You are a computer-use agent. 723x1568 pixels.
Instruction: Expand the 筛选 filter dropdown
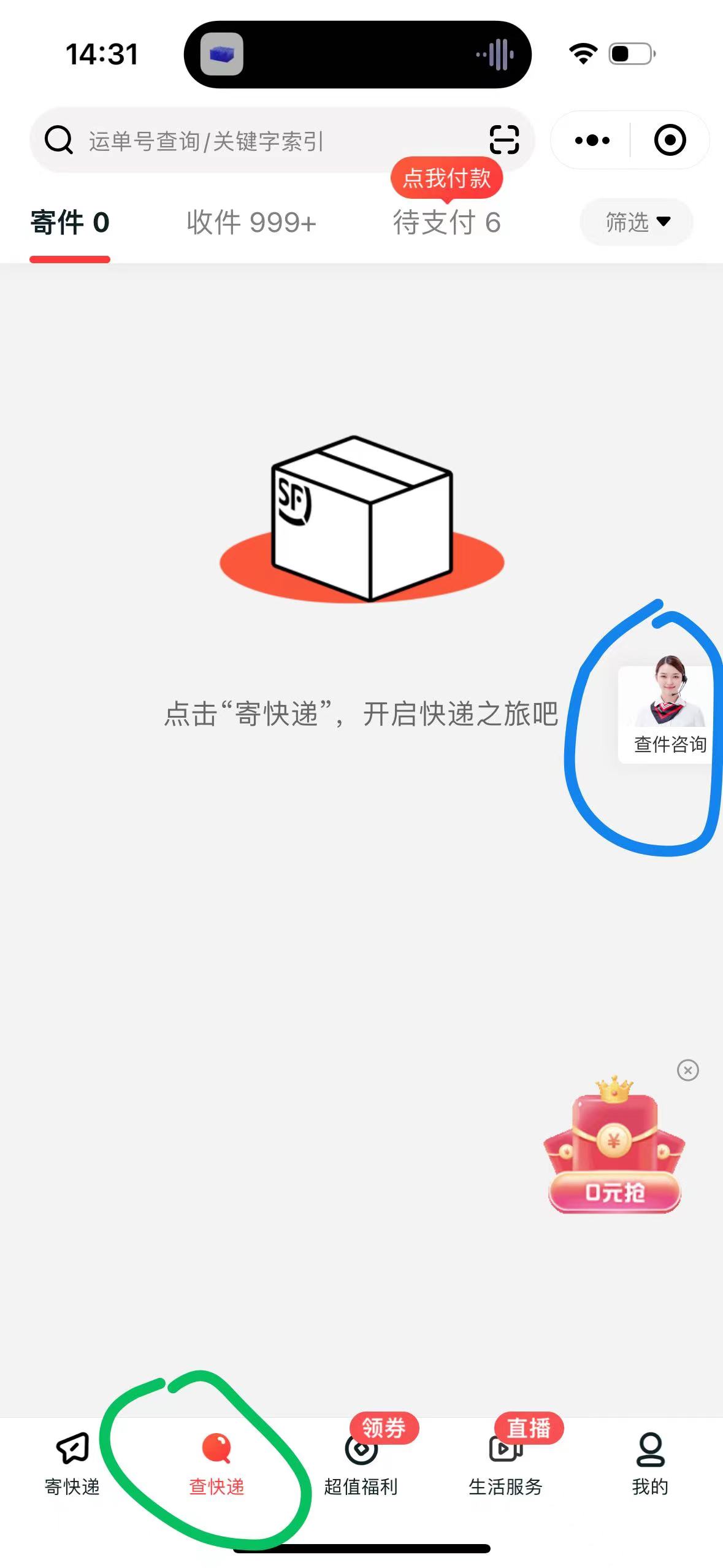(637, 222)
